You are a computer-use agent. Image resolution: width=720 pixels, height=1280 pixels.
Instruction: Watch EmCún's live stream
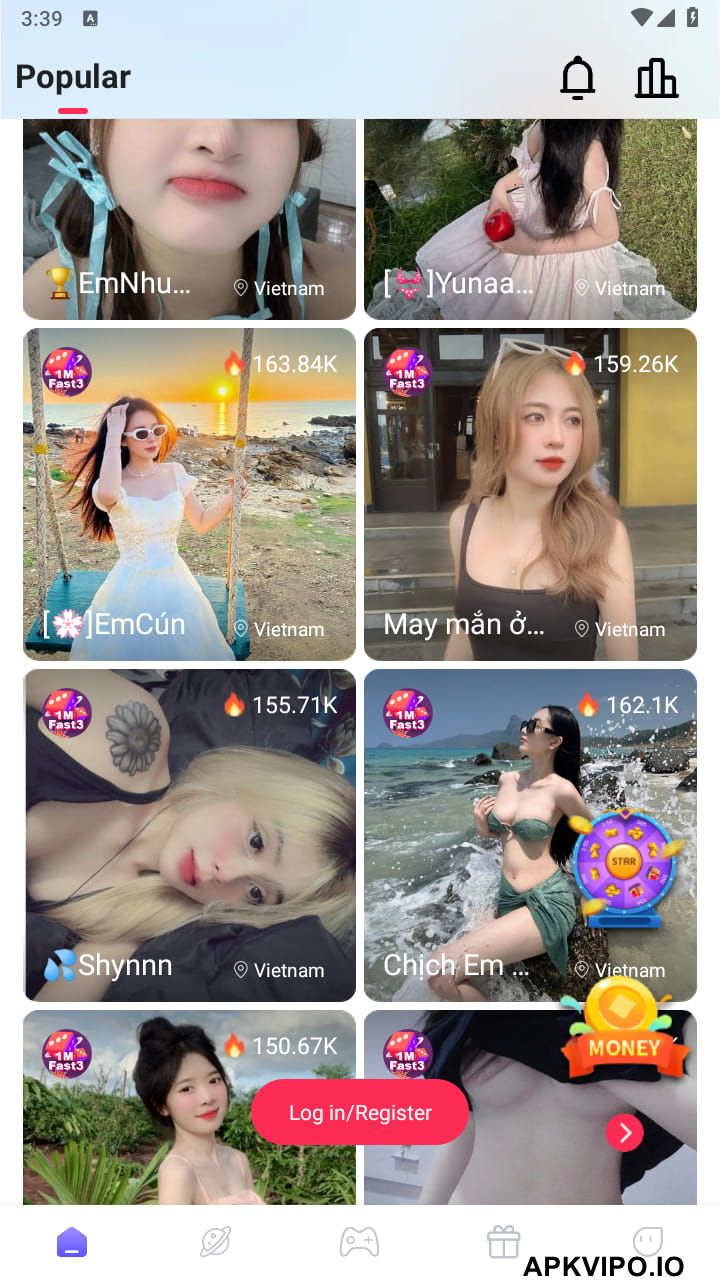pyautogui.click(x=189, y=494)
